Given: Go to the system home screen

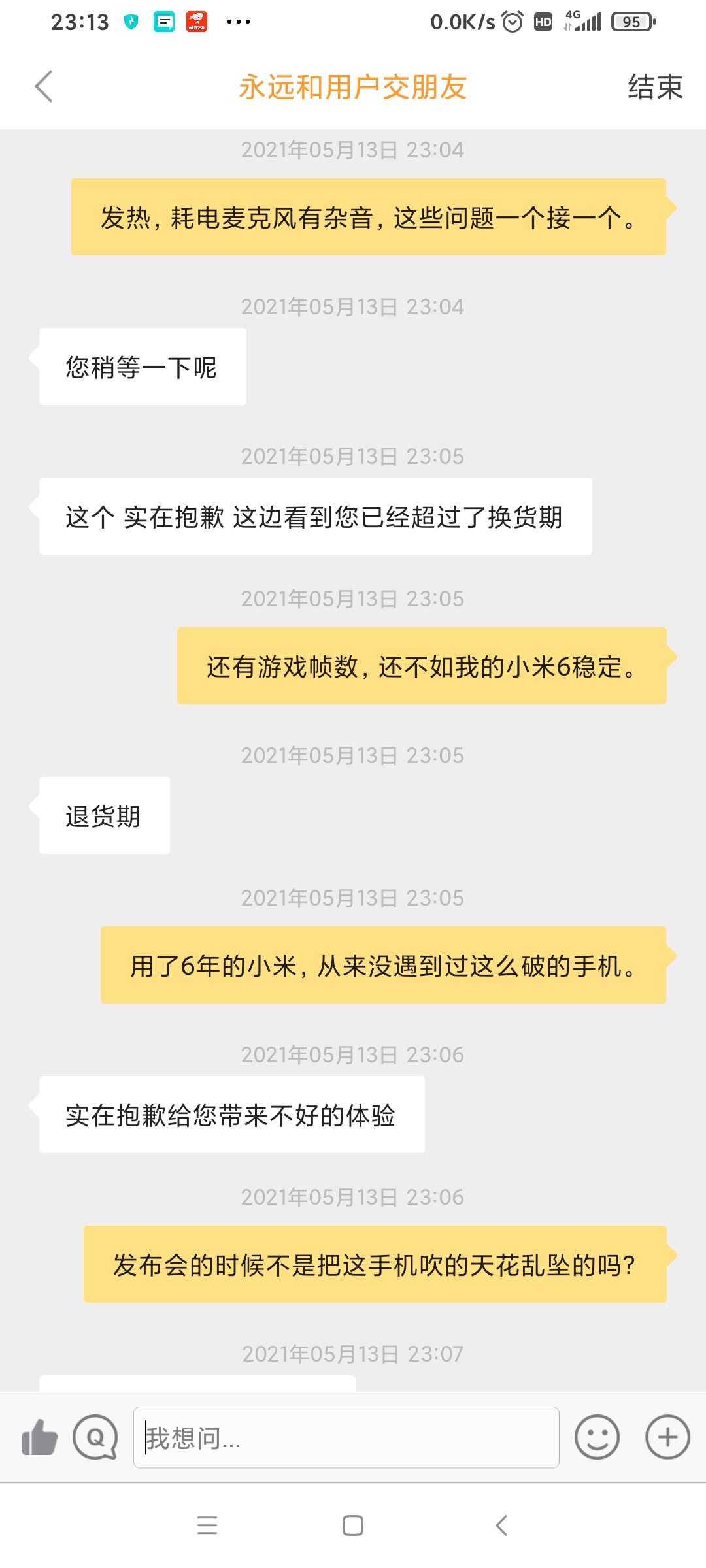Looking at the screenshot, I should (x=353, y=1526).
